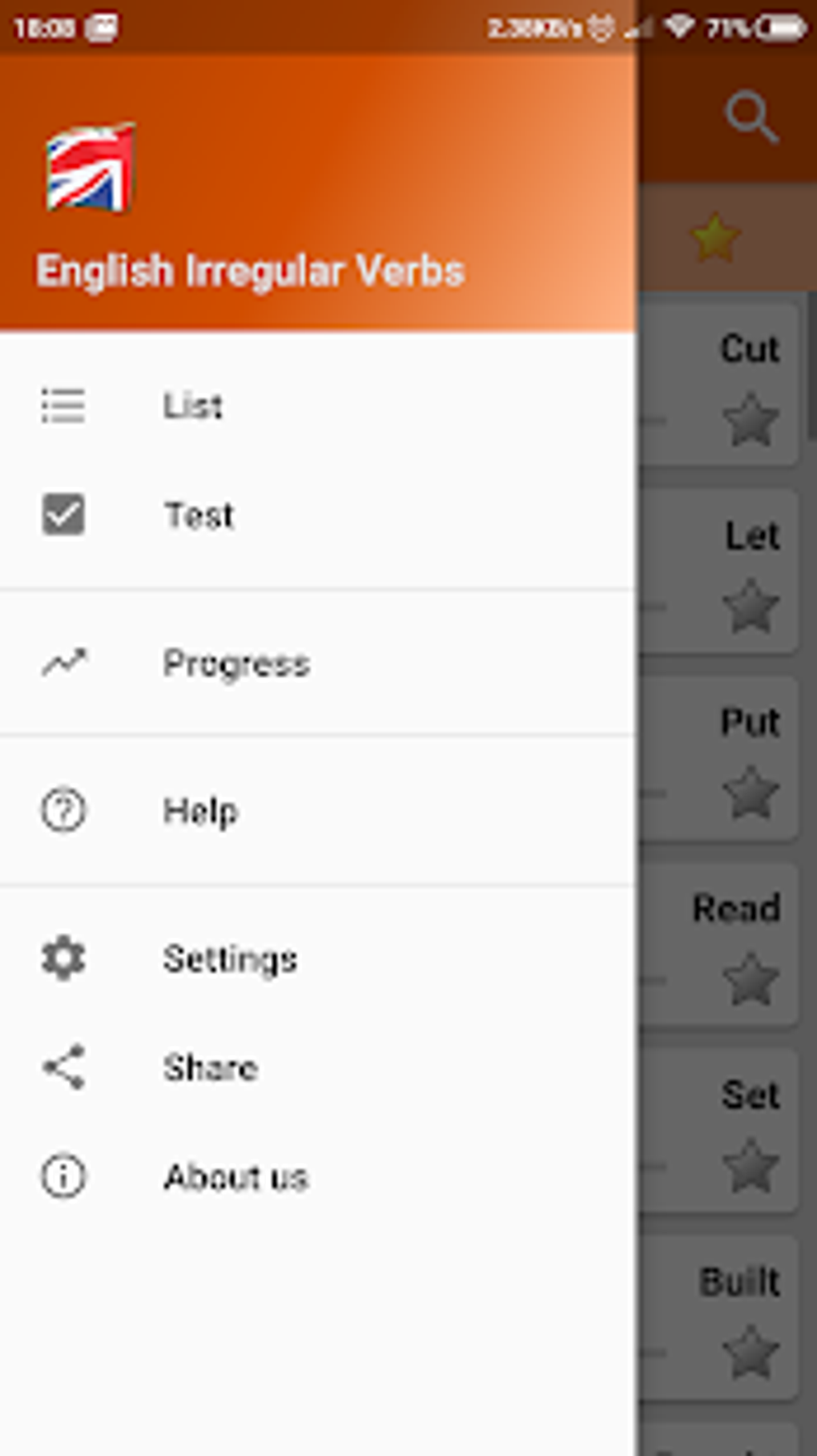Go to the Progress screen

coord(318,663)
